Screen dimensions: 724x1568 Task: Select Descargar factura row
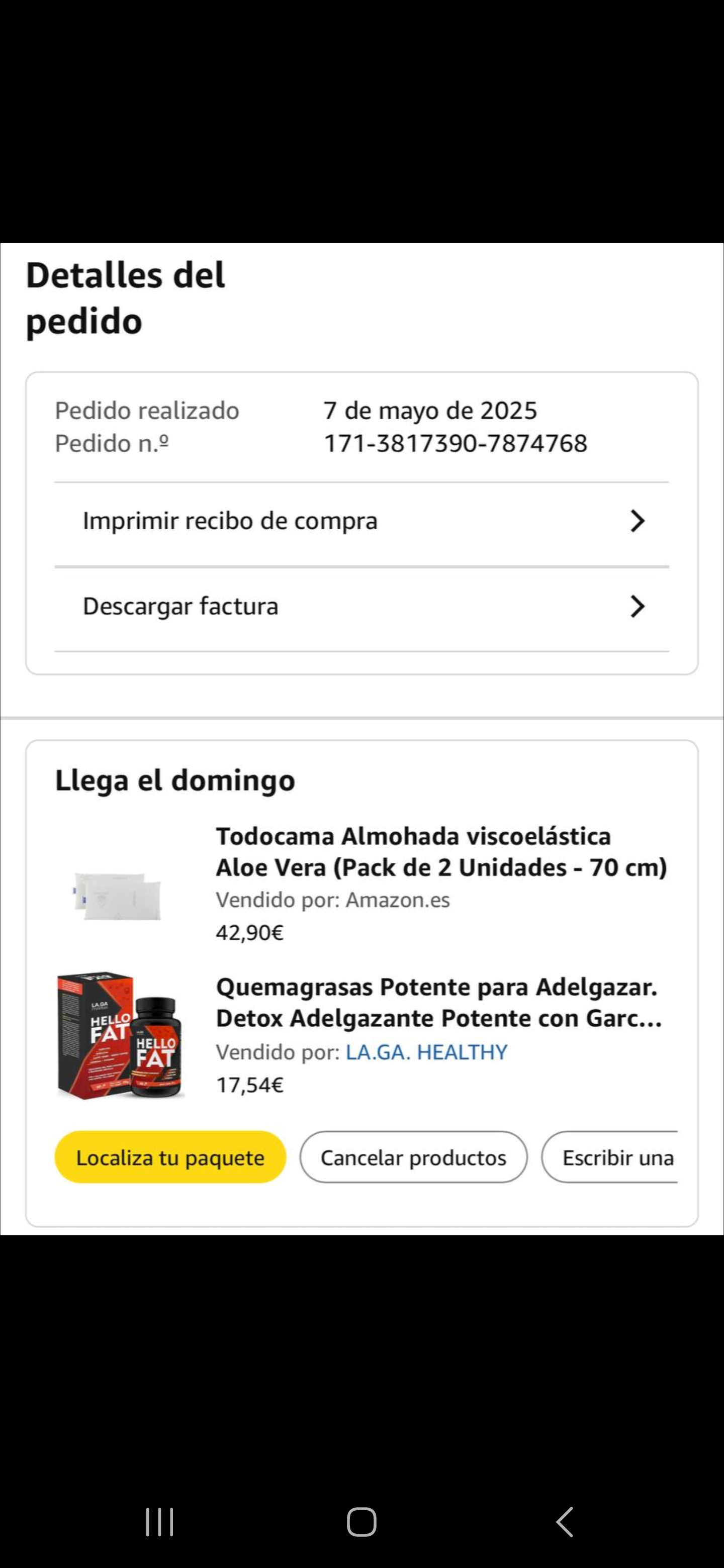pyautogui.click(x=361, y=607)
